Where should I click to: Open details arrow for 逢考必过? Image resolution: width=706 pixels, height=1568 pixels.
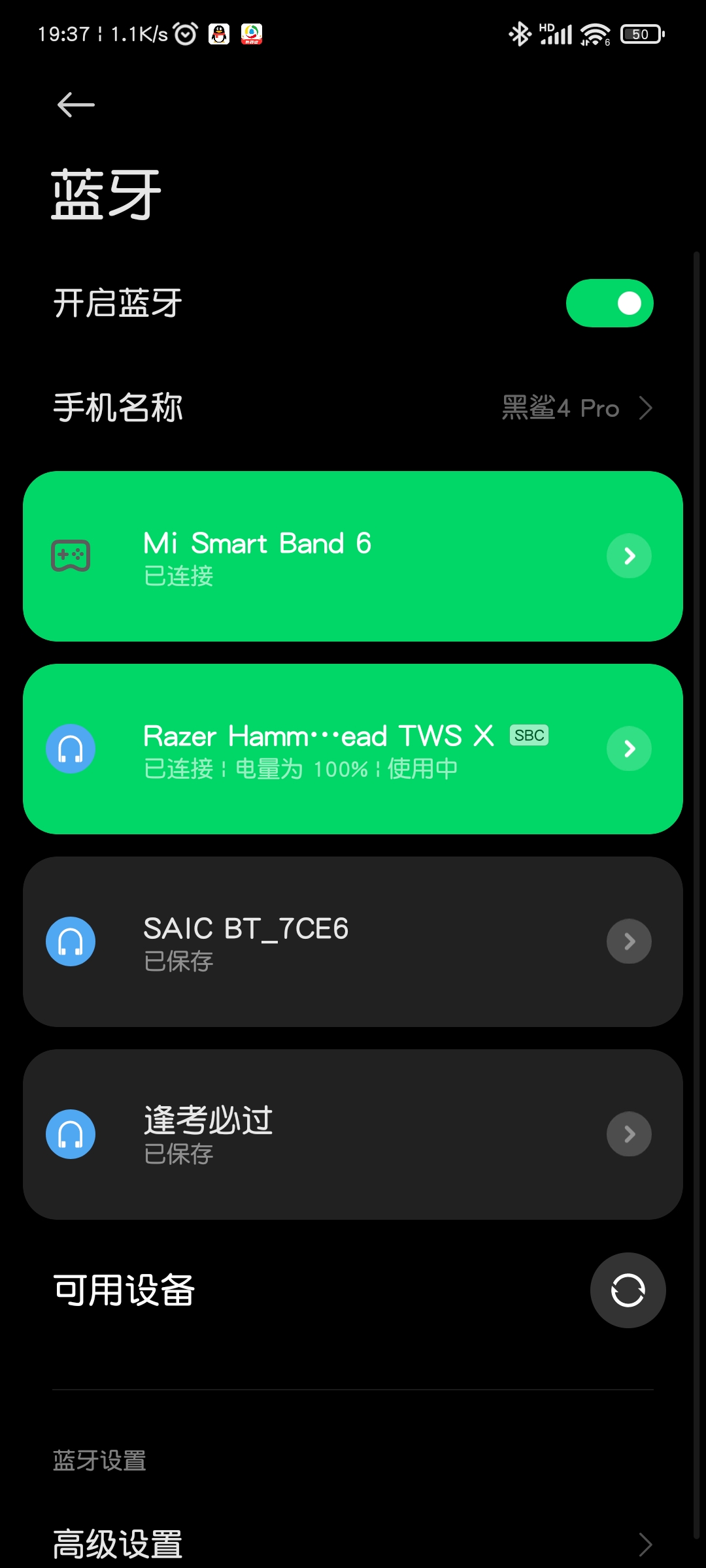pyautogui.click(x=629, y=1134)
